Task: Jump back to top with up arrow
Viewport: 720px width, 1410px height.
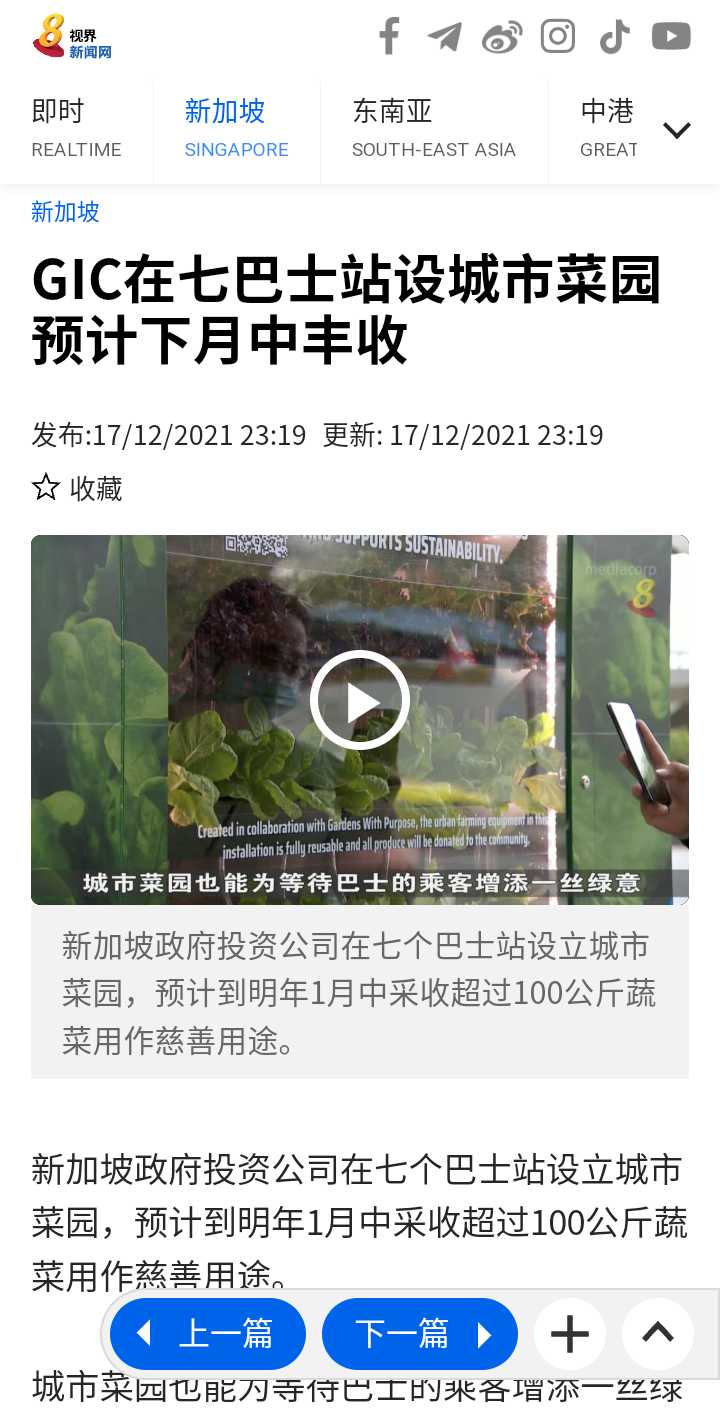Action: [658, 1334]
